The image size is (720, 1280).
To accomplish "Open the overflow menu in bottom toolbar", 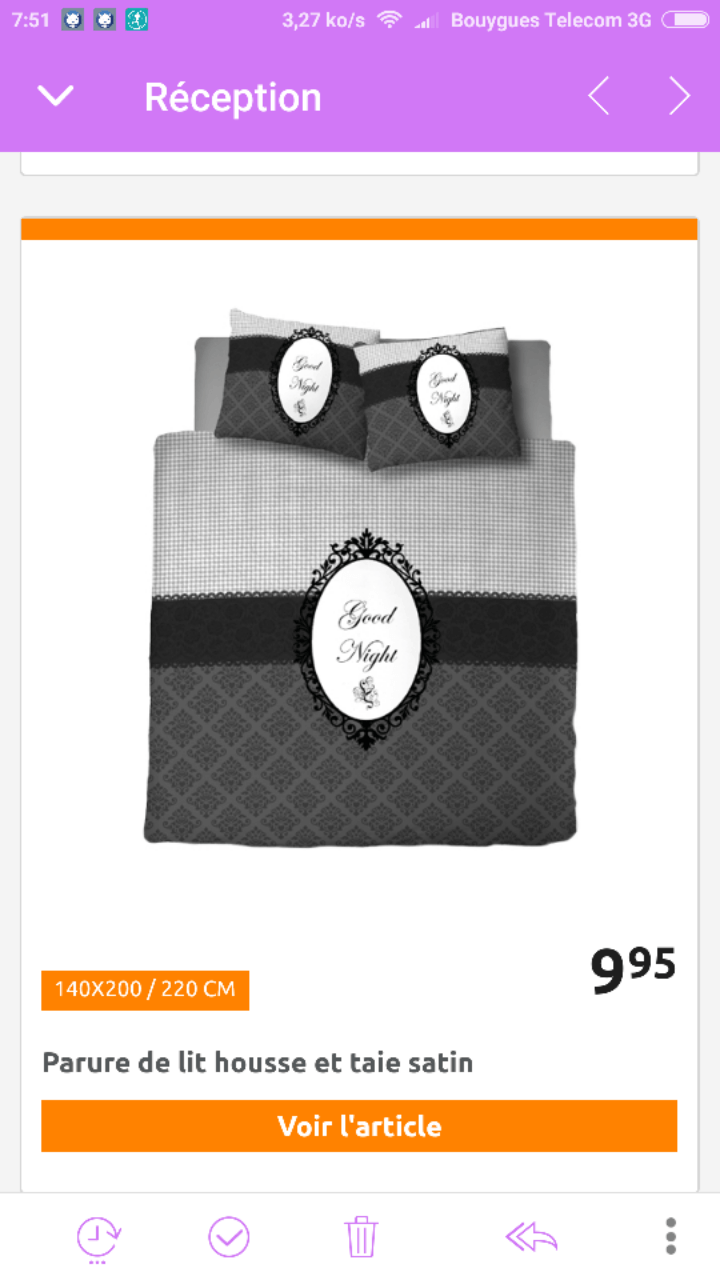I will (x=671, y=1237).
